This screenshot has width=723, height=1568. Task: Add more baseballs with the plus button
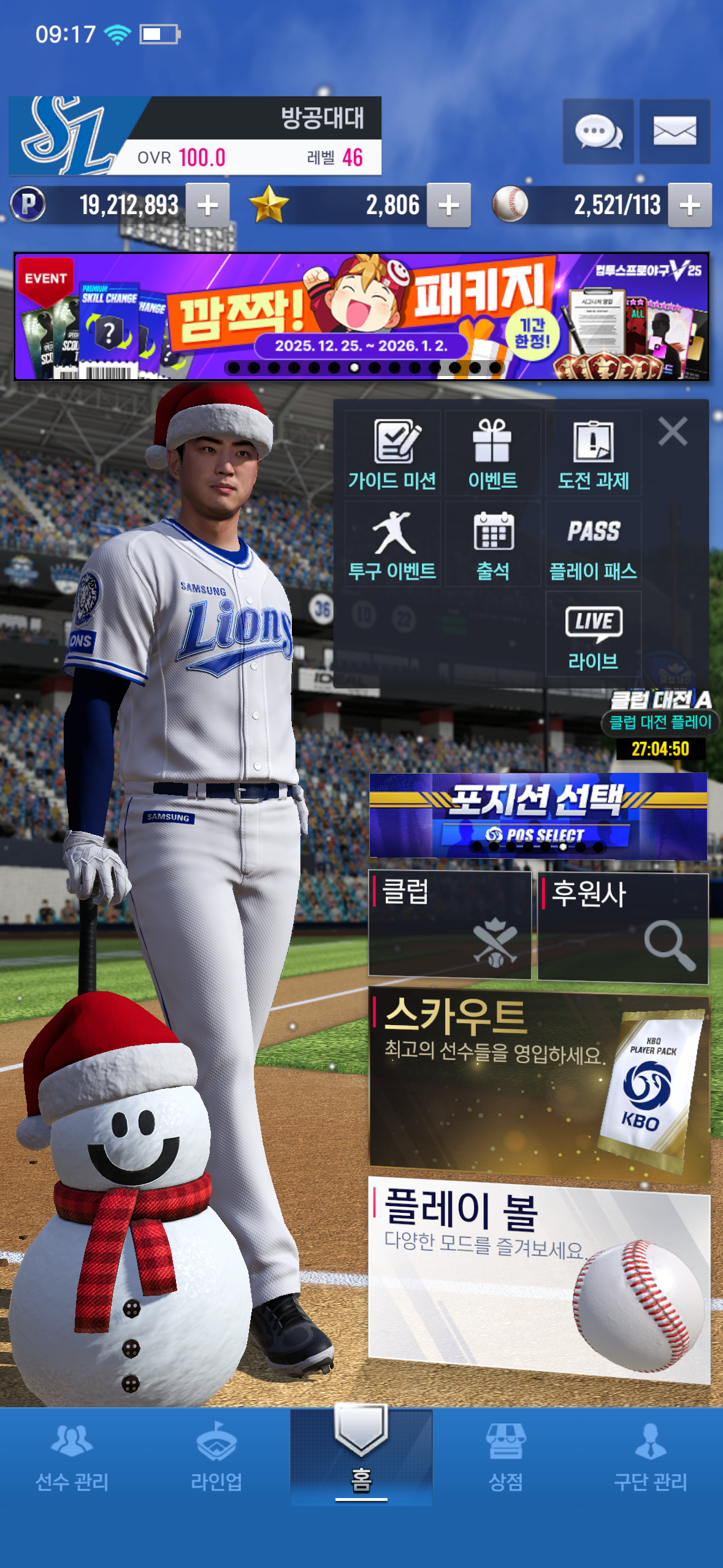pyautogui.click(x=690, y=206)
